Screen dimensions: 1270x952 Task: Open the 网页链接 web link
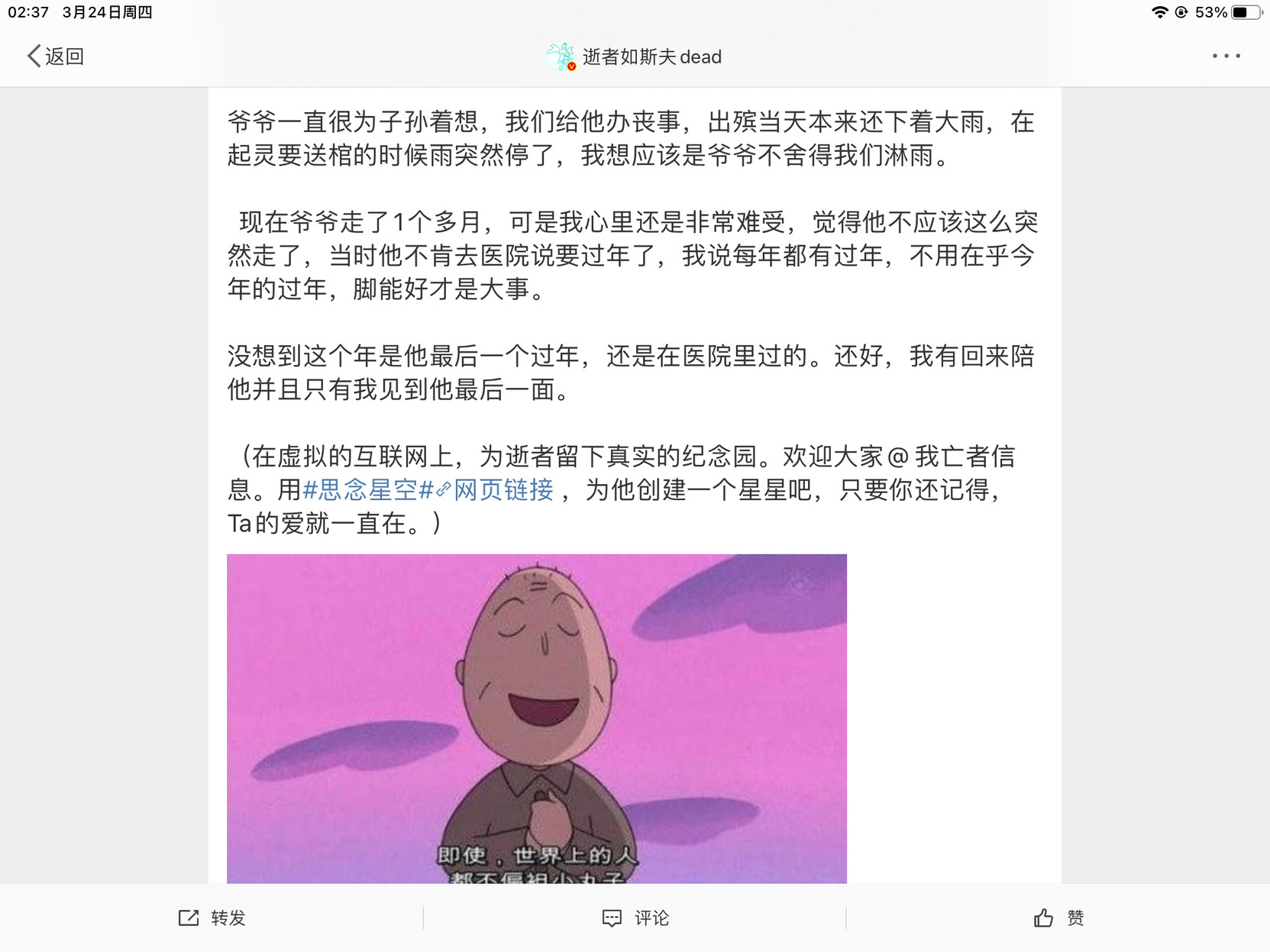496,490
